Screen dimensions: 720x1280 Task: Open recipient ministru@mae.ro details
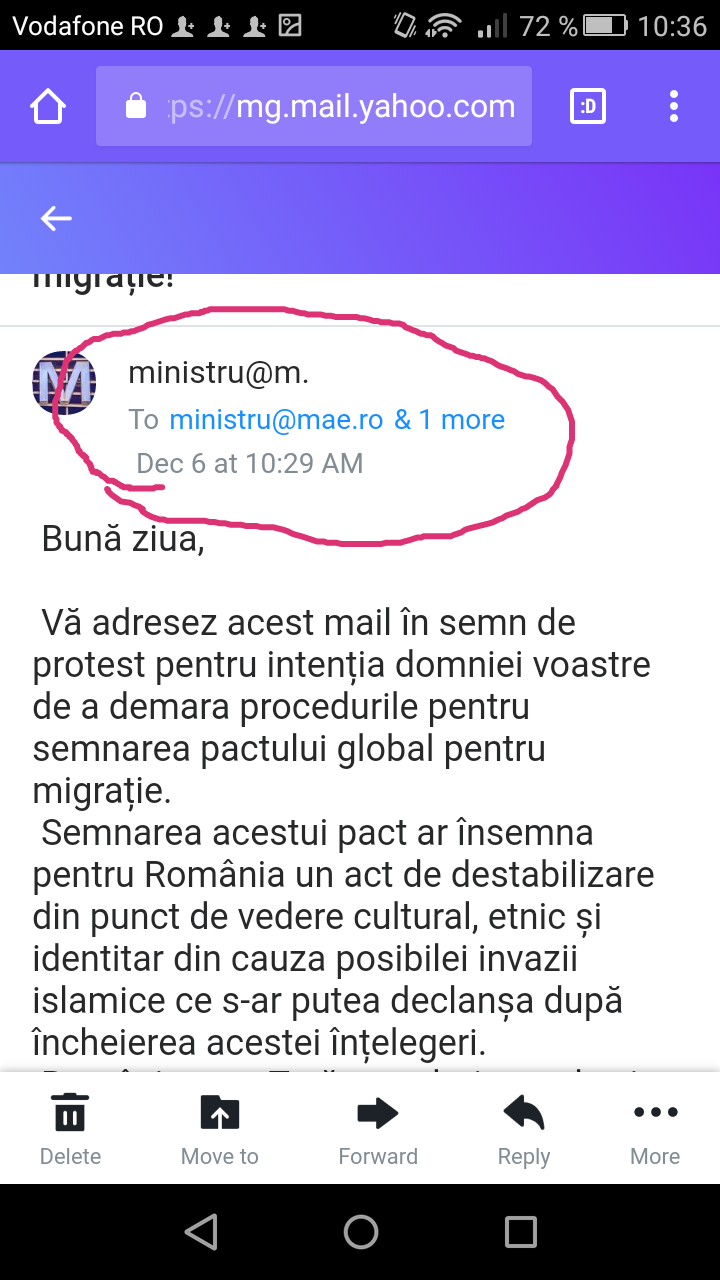tap(276, 420)
